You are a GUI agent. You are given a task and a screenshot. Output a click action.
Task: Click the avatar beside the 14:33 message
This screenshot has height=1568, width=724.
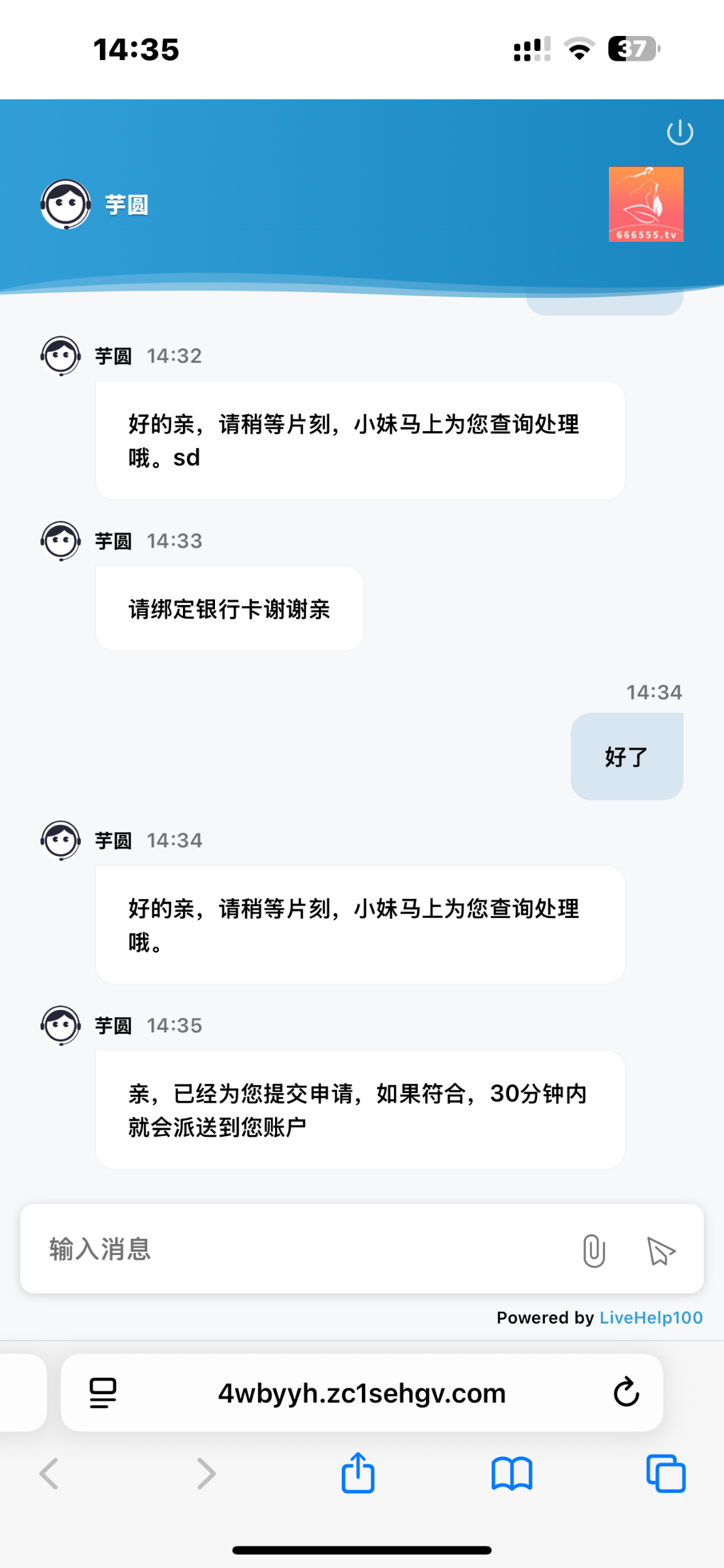click(61, 540)
